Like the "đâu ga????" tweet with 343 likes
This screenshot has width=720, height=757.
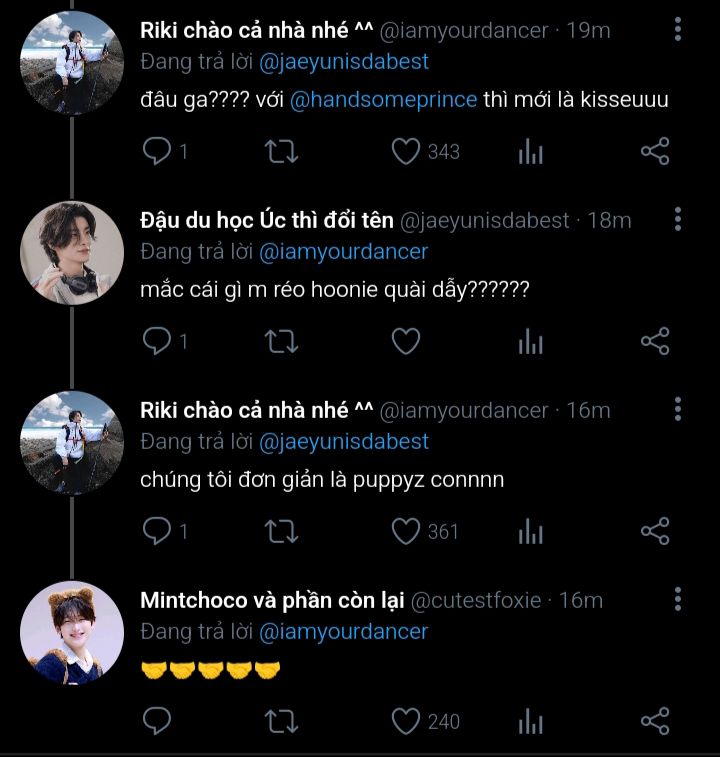405,152
